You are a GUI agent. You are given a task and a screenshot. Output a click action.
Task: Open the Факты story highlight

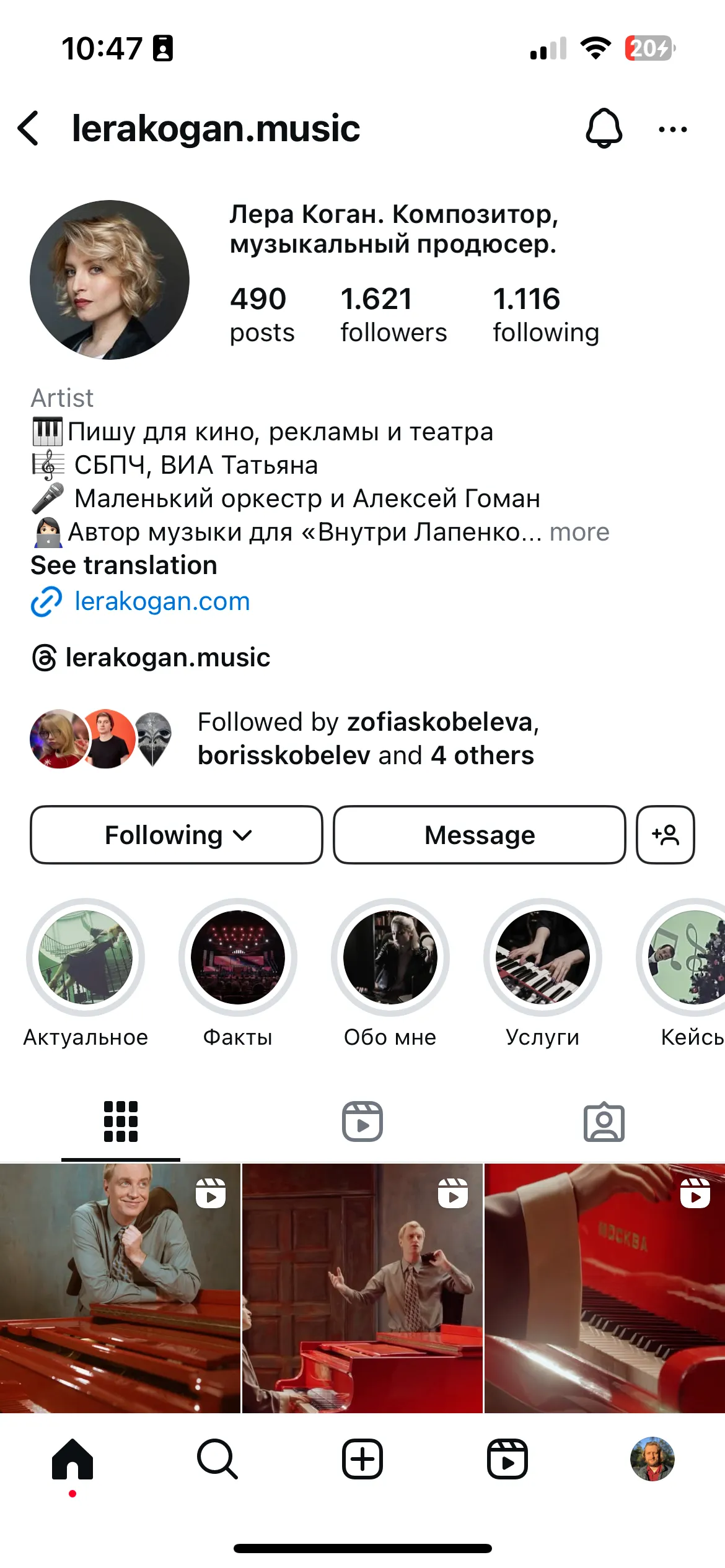coord(238,957)
